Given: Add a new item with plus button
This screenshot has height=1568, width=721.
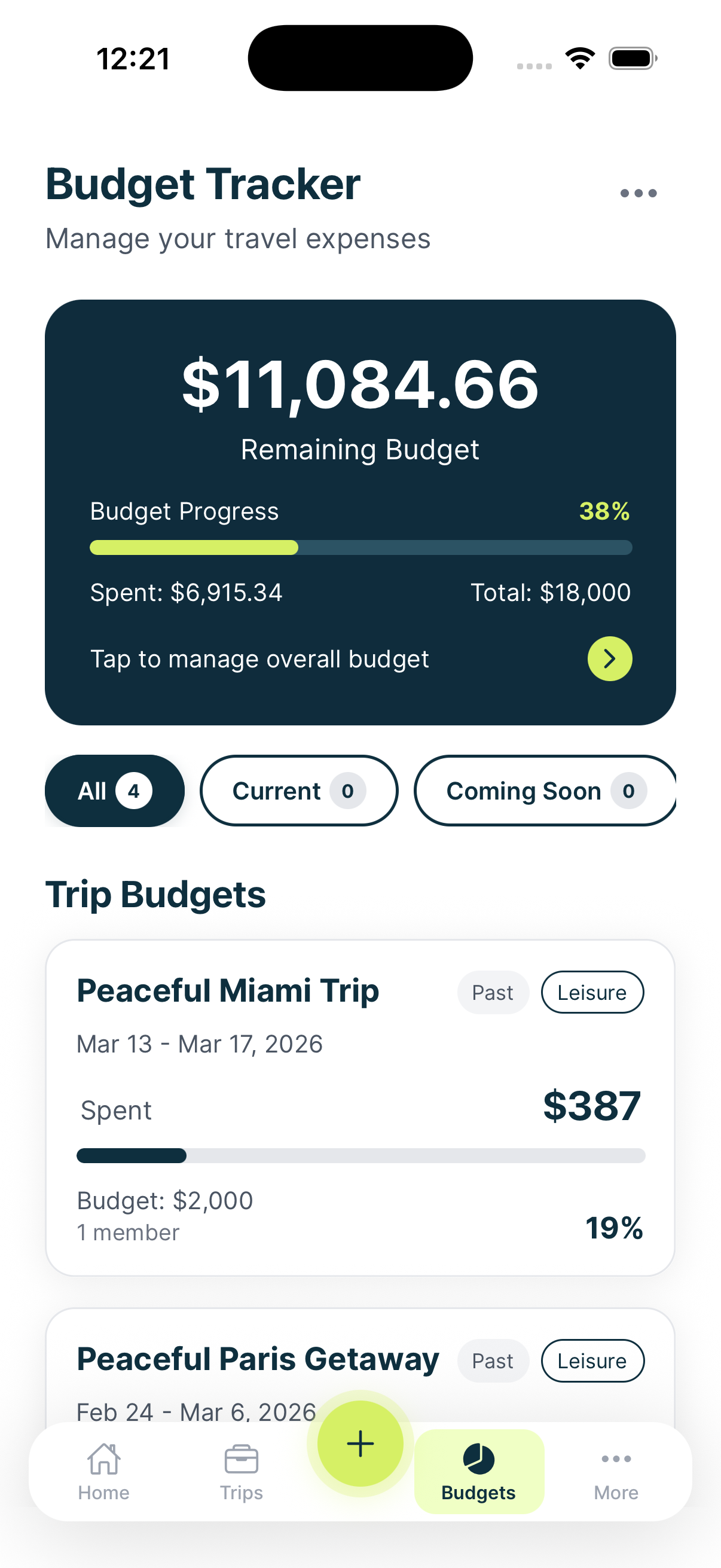Looking at the screenshot, I should [x=360, y=1444].
